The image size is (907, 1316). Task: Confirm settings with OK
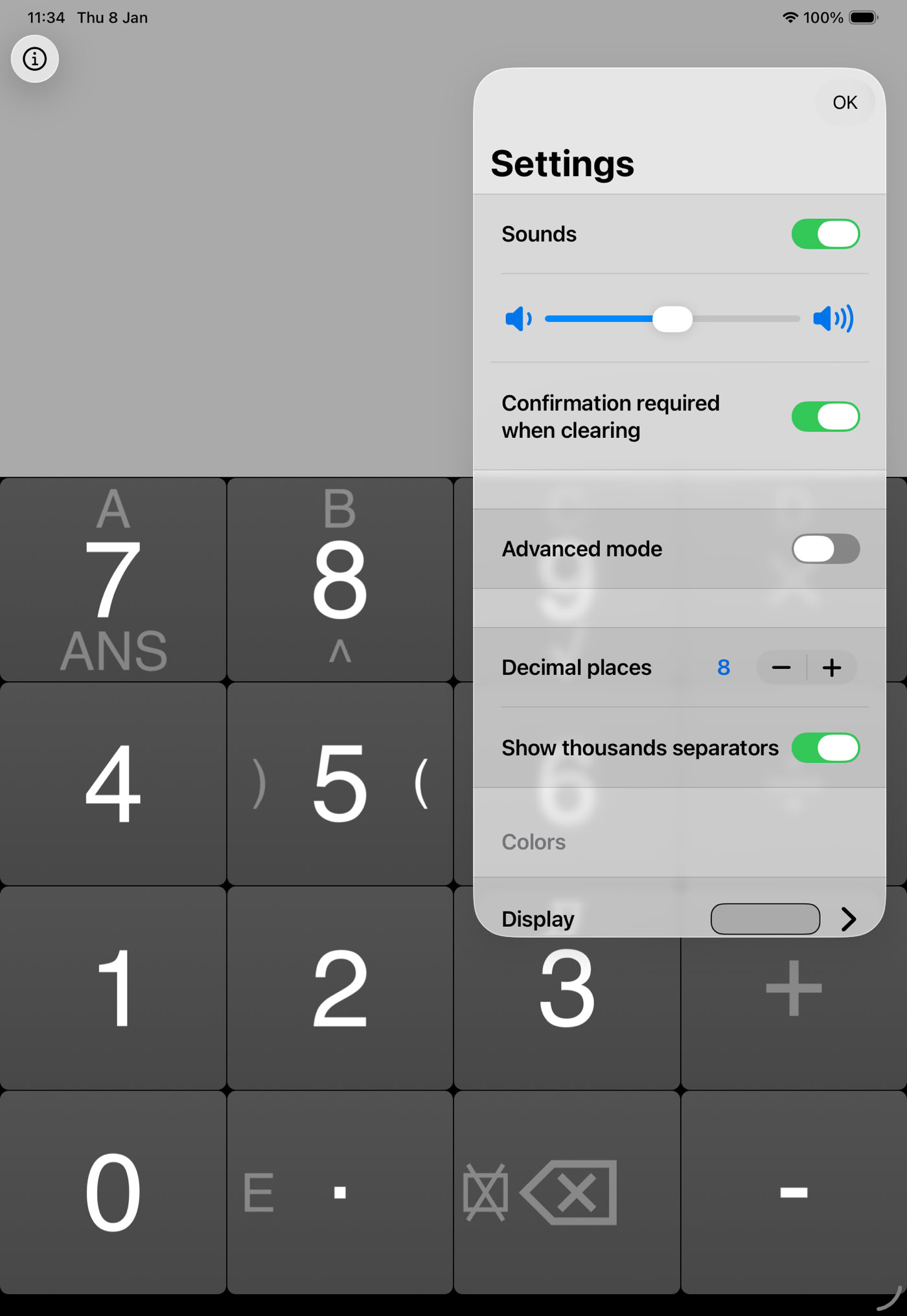844,102
